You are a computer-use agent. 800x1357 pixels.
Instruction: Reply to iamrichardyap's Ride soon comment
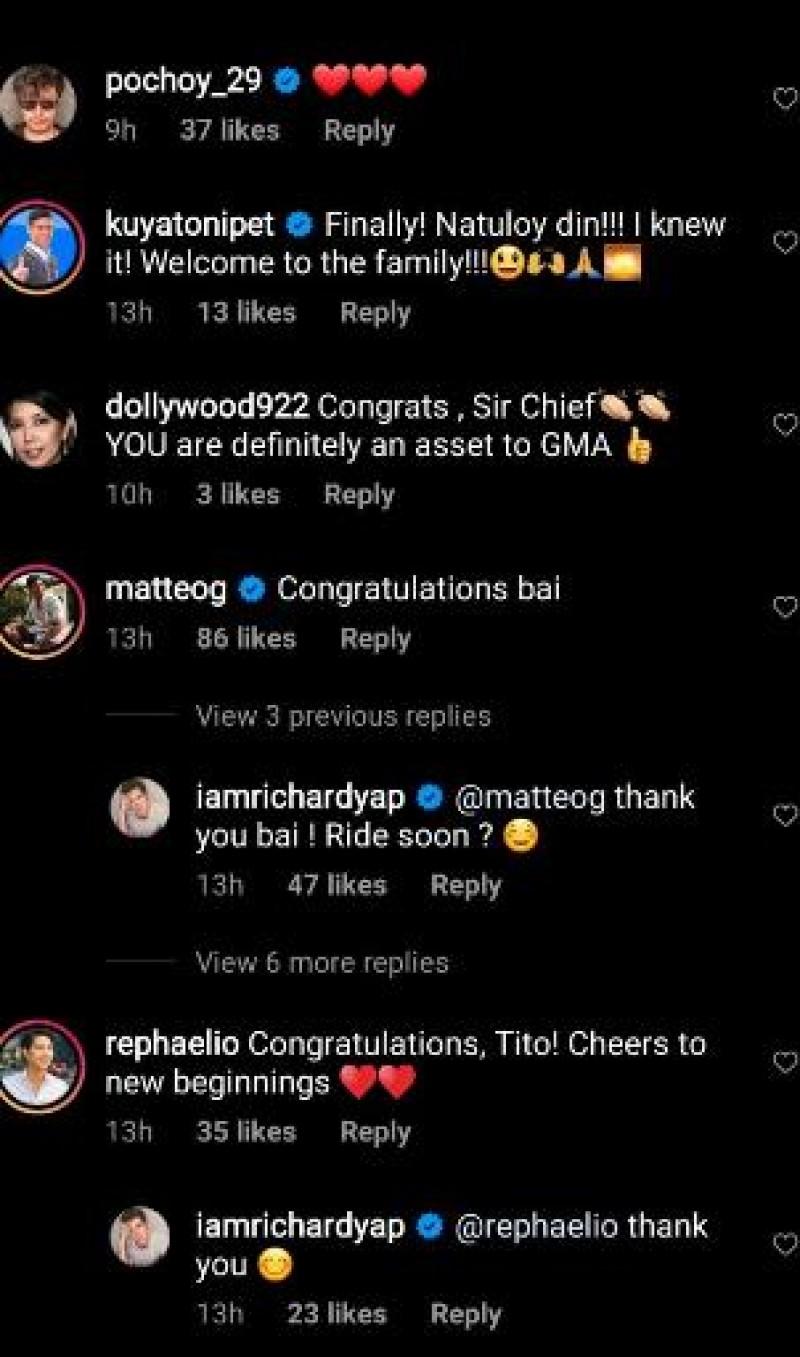[465, 886]
